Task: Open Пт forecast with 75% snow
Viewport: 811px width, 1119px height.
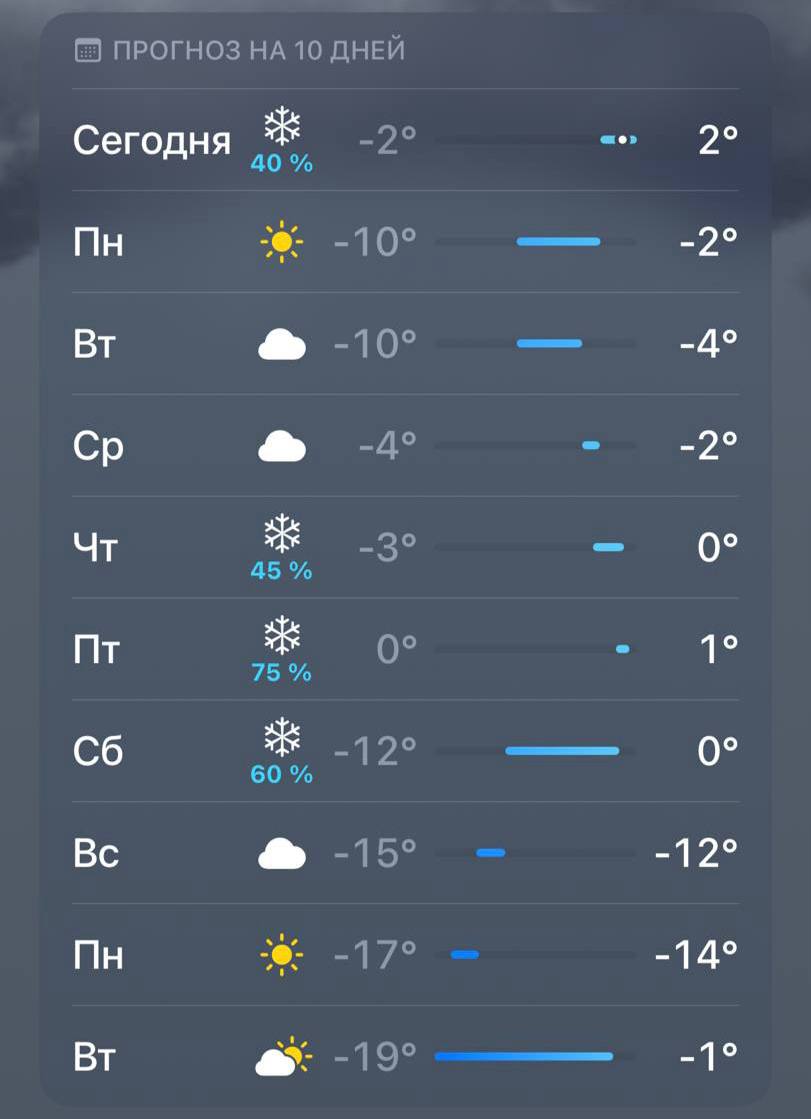Action: [405, 650]
